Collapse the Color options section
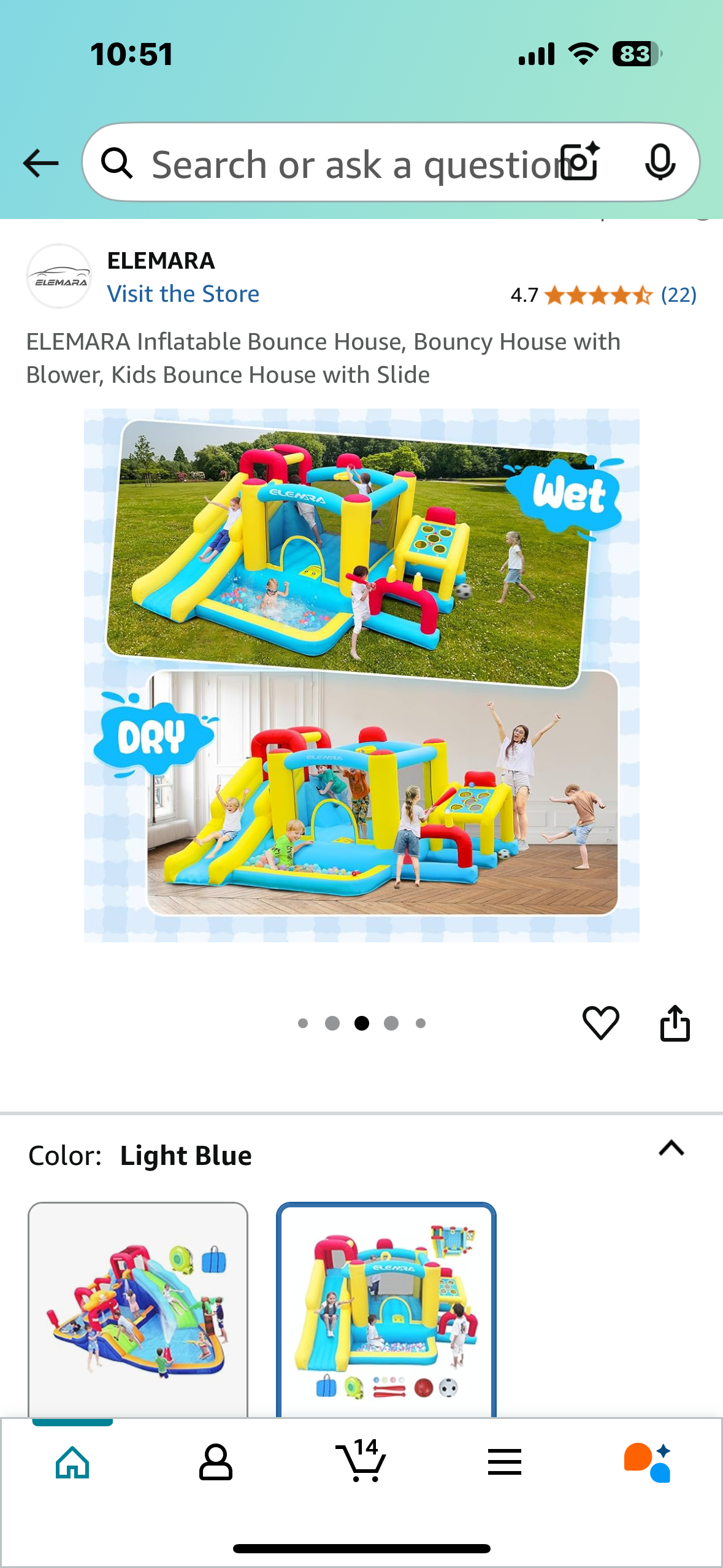The width and height of the screenshot is (723, 1568). pyautogui.click(x=671, y=1148)
